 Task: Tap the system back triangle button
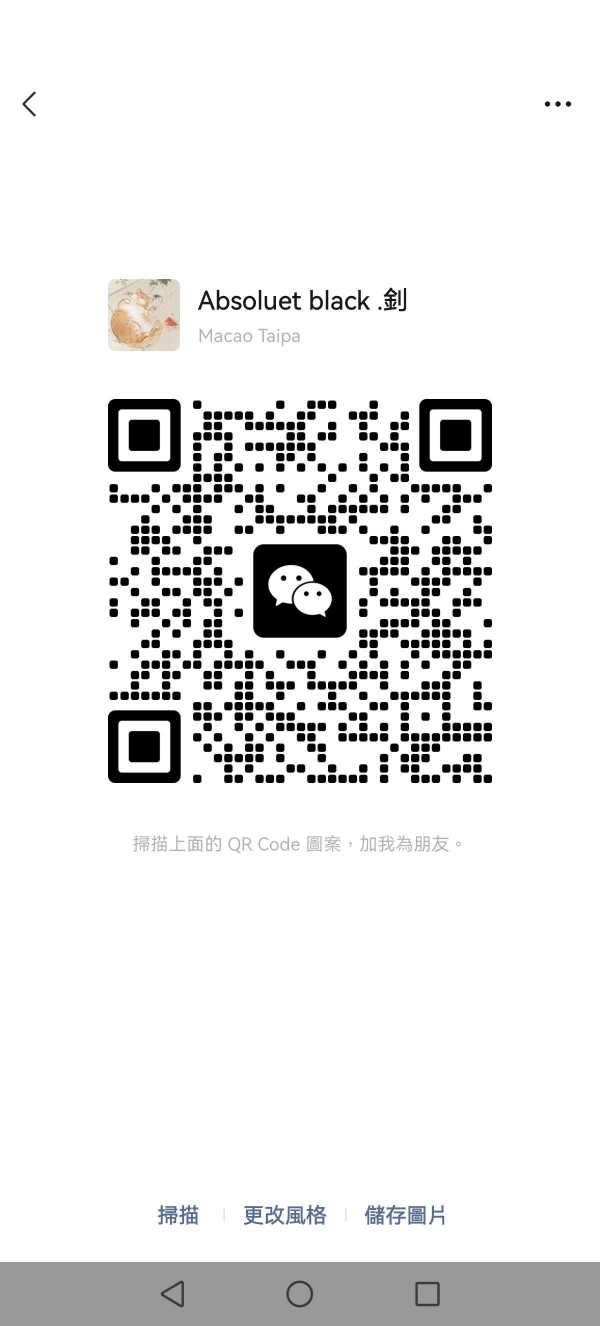point(173,1293)
